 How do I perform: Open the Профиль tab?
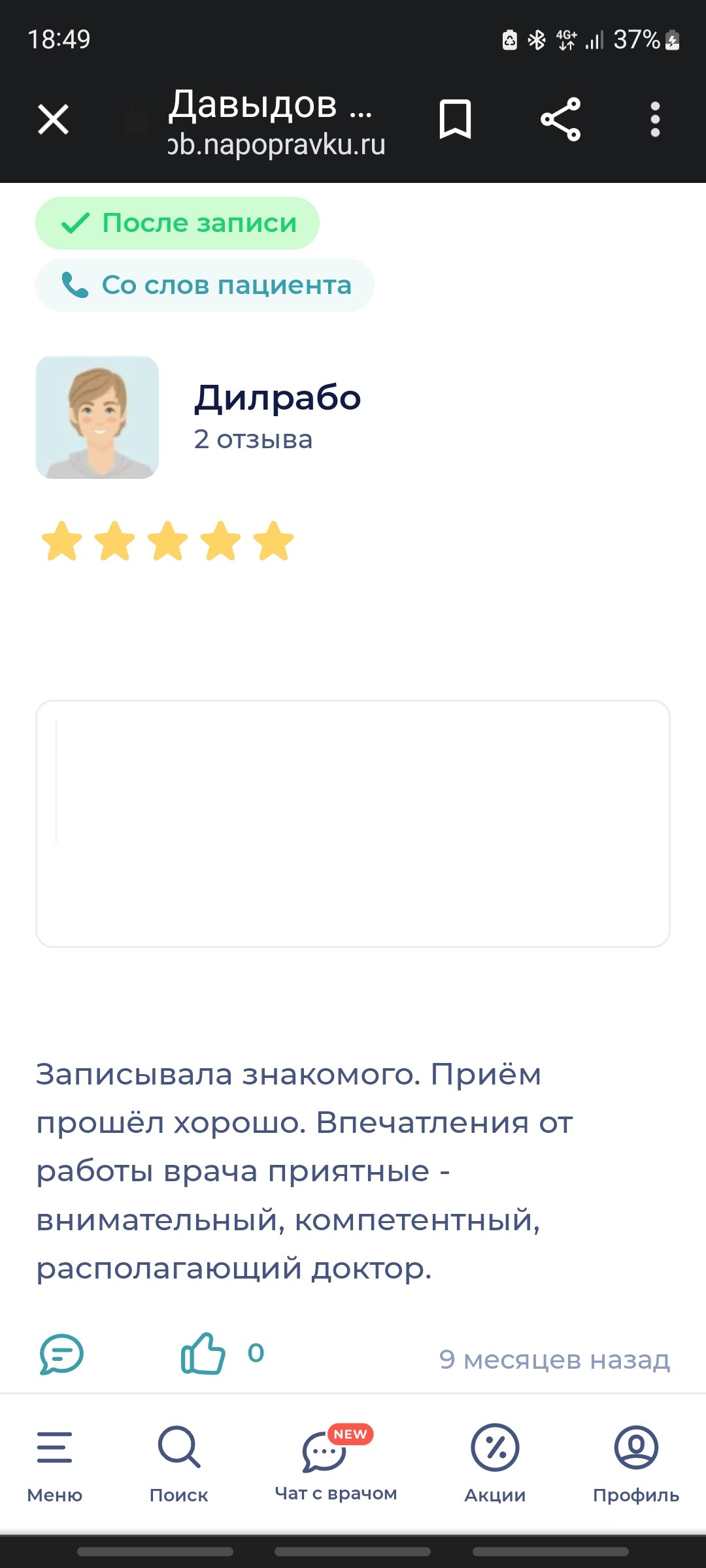(x=635, y=1463)
